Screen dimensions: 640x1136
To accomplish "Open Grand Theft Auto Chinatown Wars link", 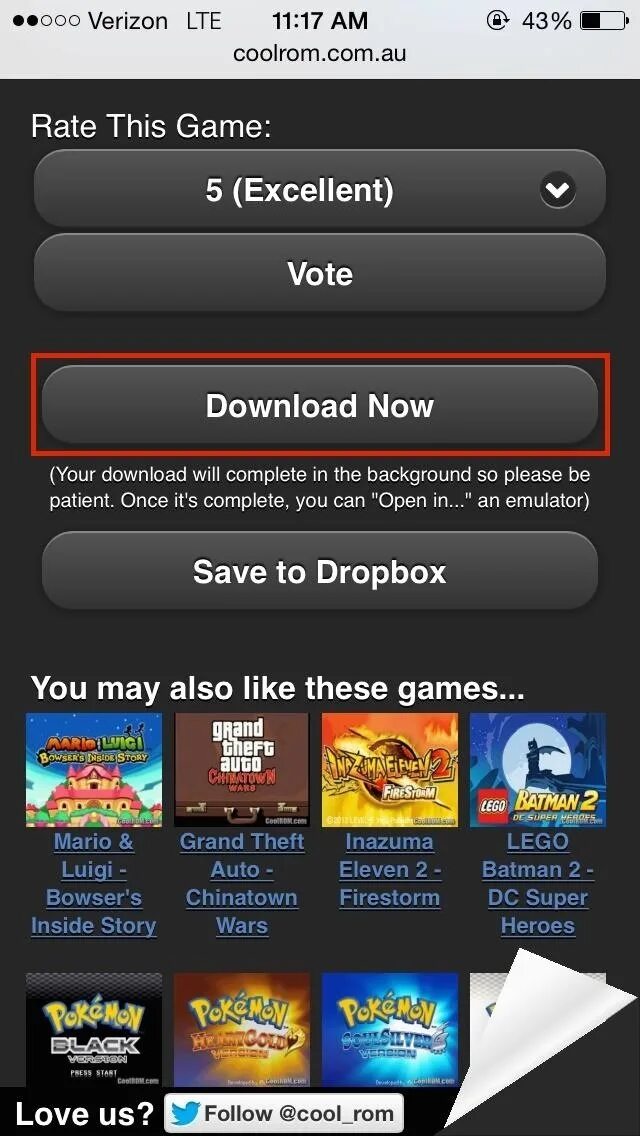I will [242, 883].
